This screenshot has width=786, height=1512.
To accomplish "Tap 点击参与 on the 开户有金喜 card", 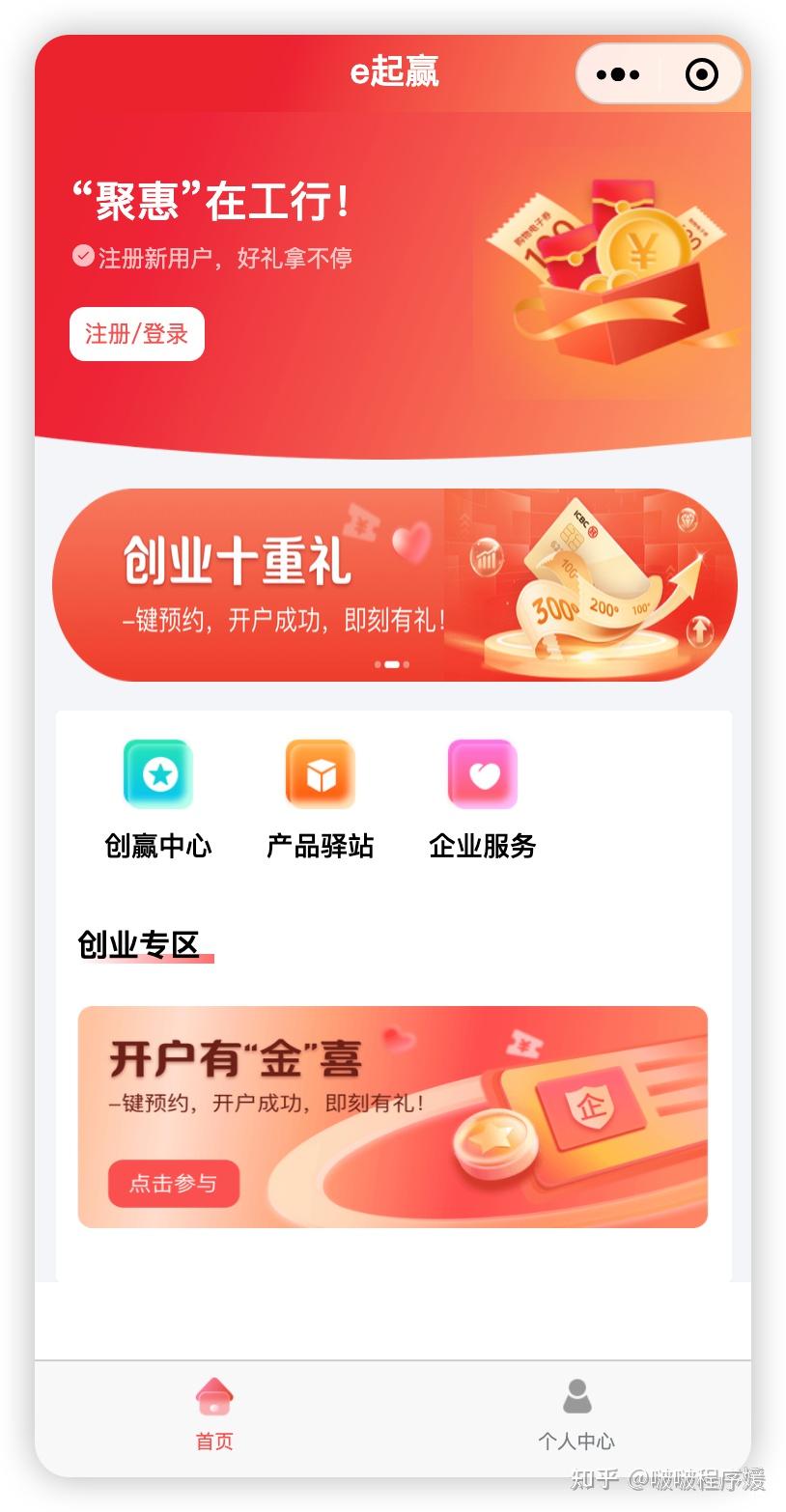I will (x=174, y=1184).
